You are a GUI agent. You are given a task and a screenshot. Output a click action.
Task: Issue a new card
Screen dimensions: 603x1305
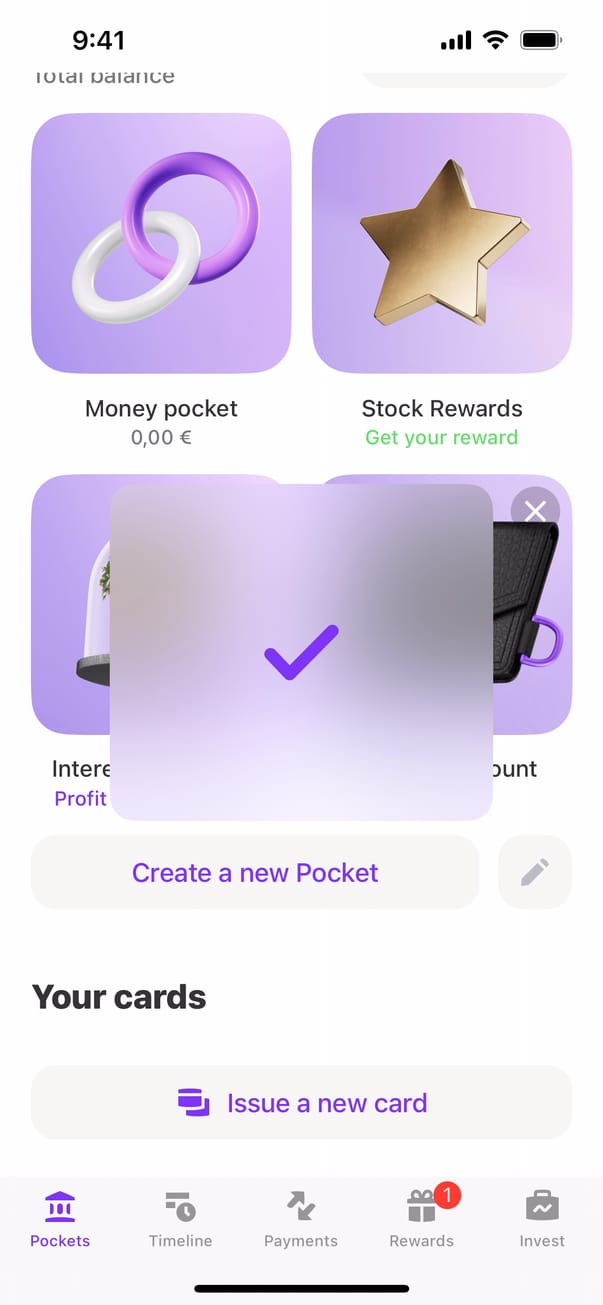click(301, 1103)
